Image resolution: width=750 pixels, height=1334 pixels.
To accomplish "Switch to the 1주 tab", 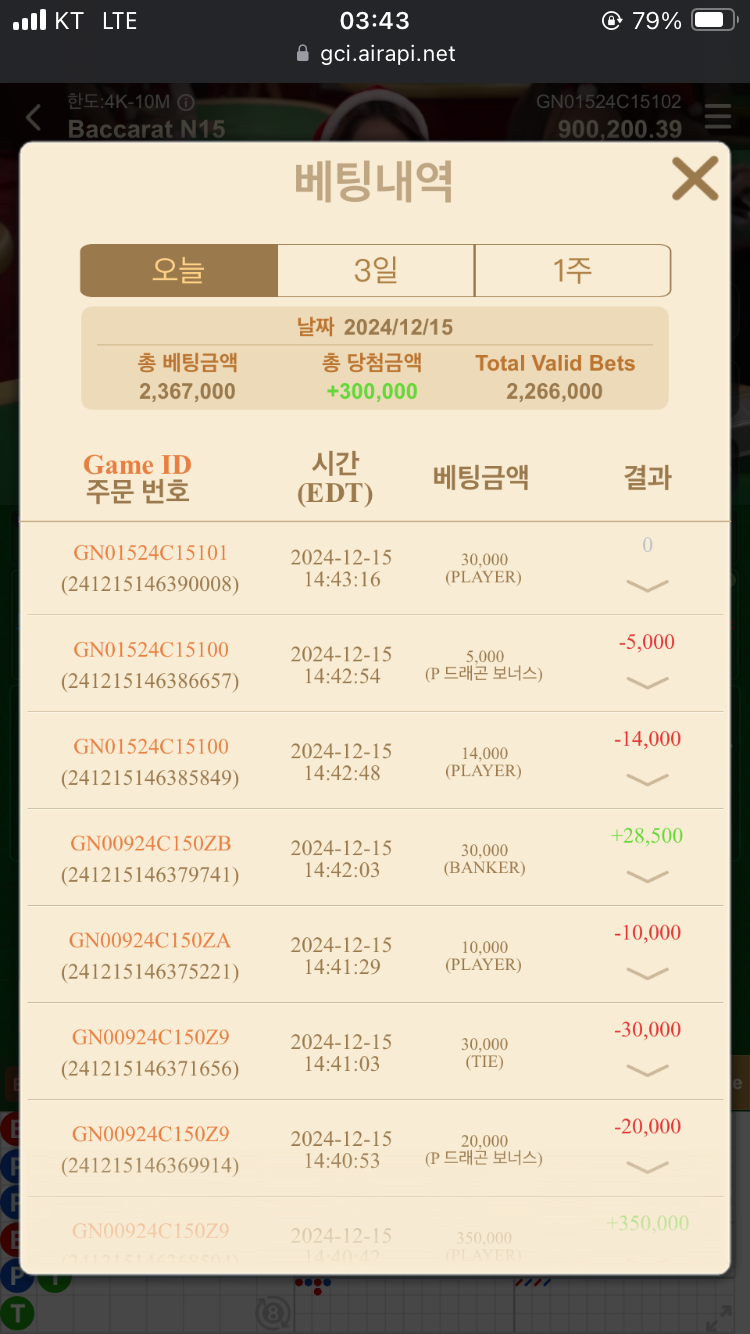I will (x=572, y=270).
